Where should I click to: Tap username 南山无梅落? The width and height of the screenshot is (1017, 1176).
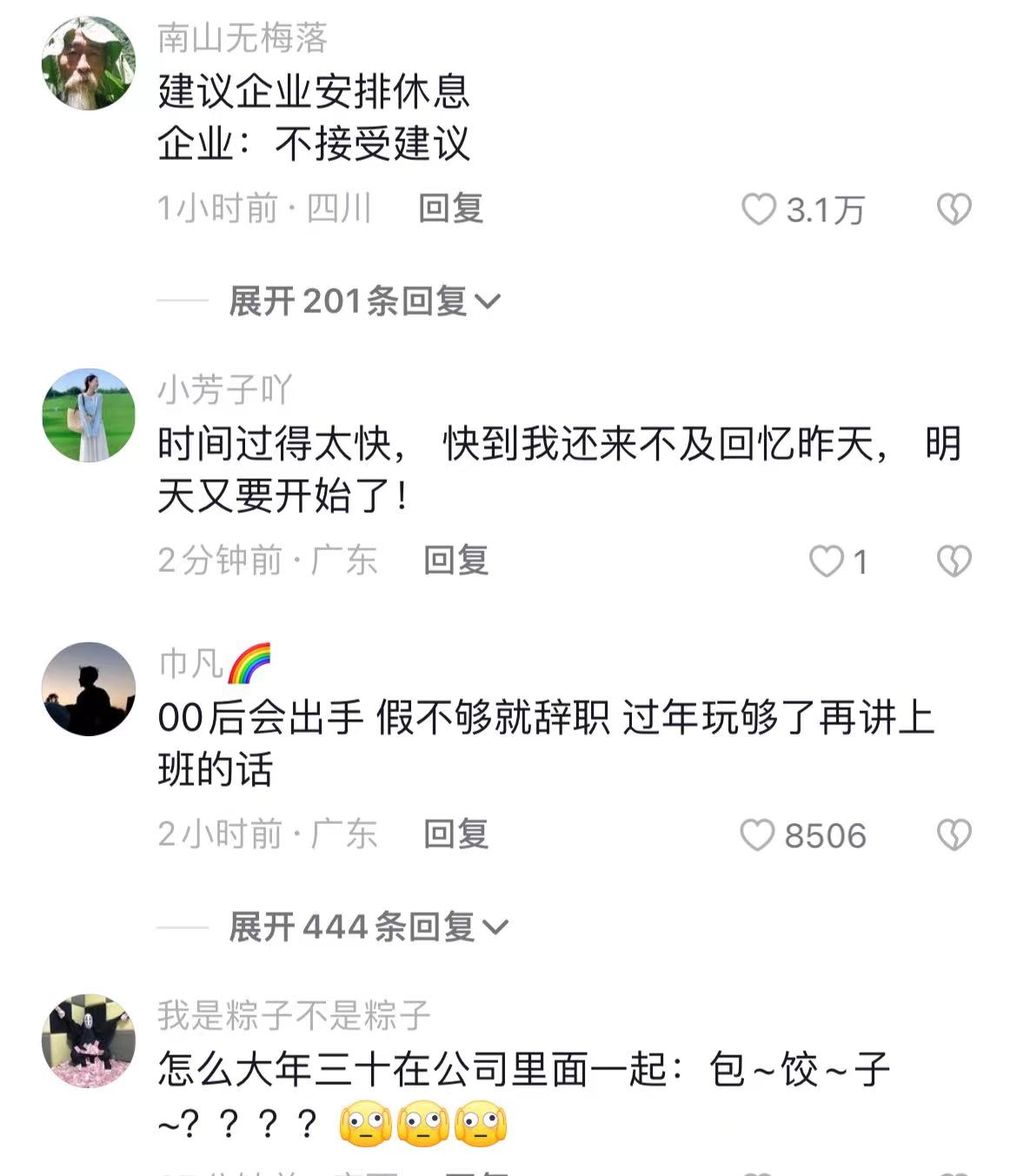pos(243,37)
